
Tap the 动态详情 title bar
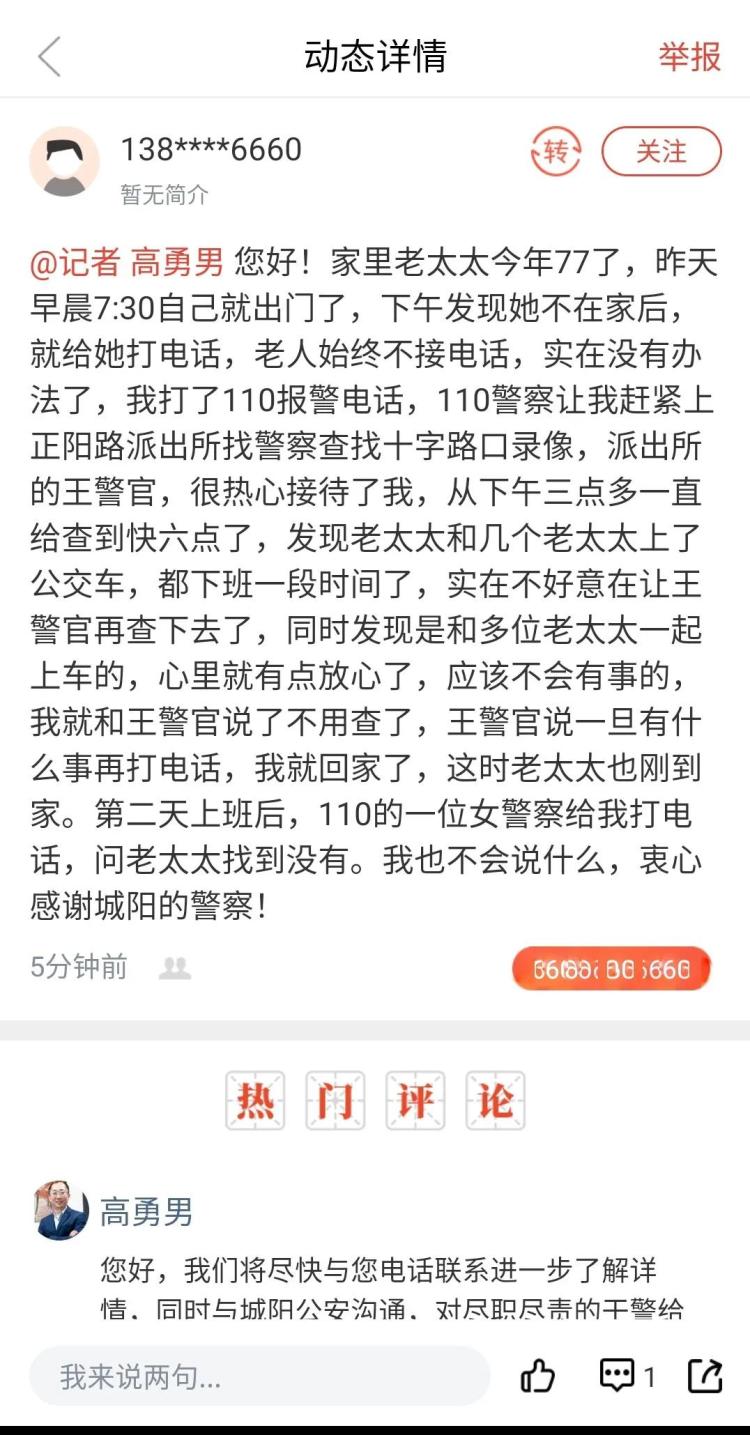click(375, 58)
